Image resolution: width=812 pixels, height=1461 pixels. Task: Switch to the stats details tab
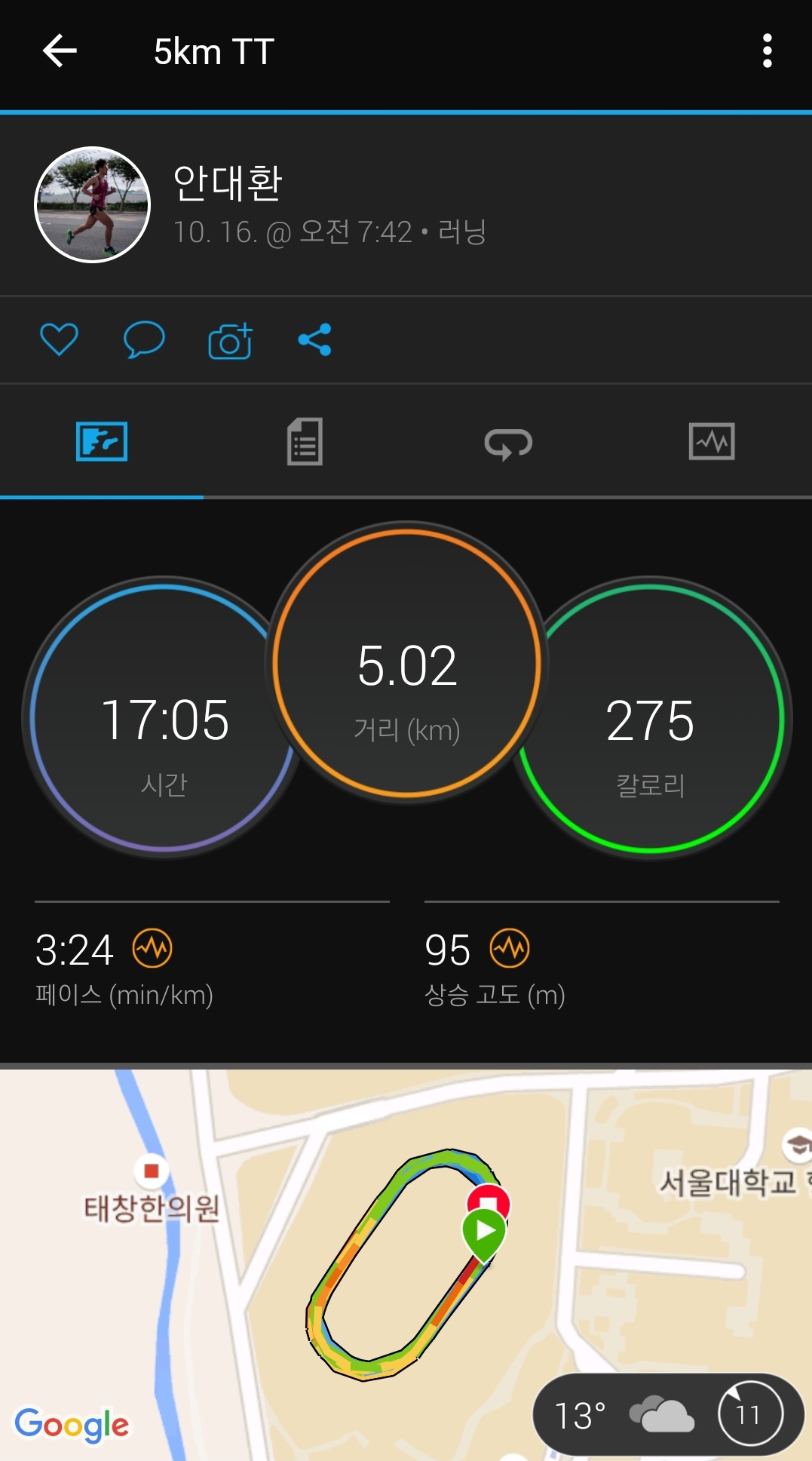coord(305,442)
